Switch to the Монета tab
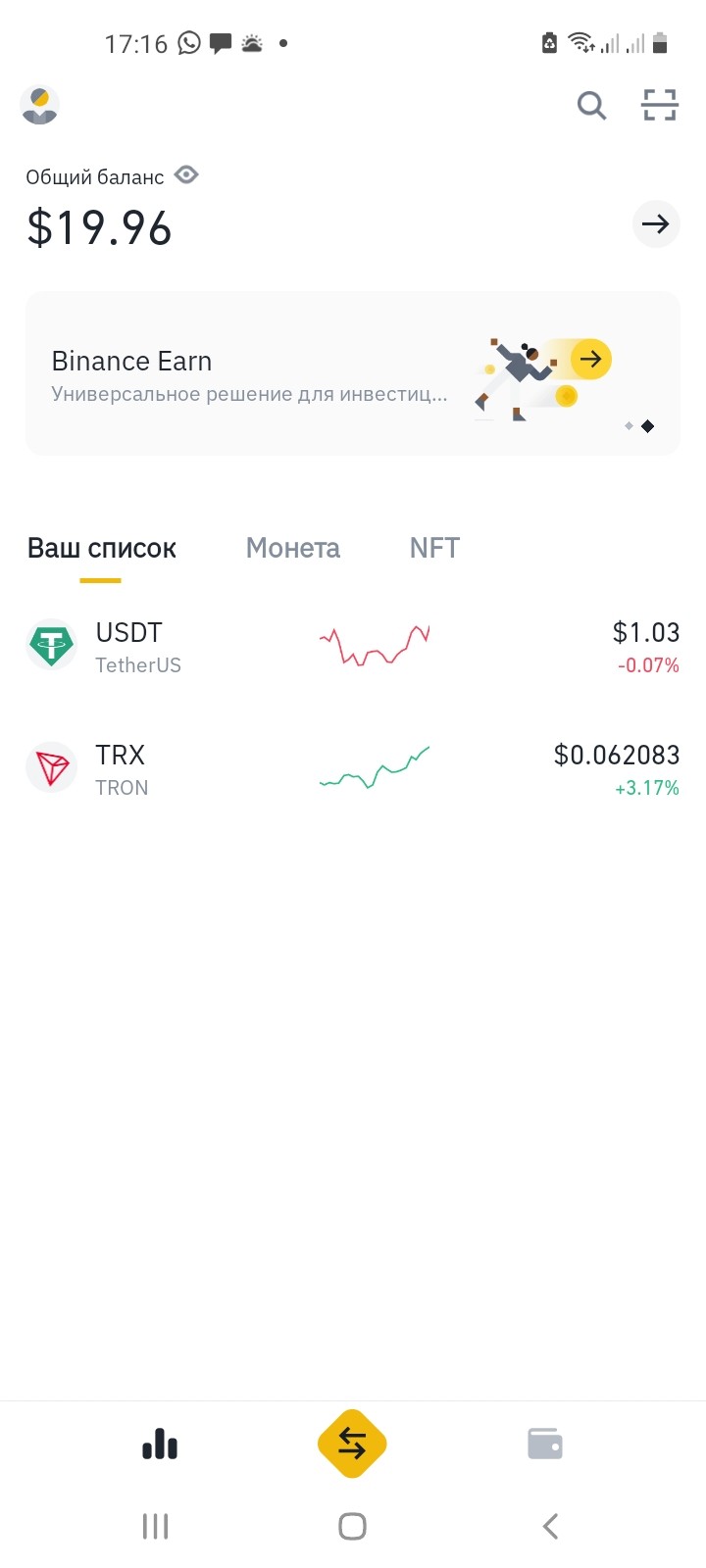Image resolution: width=706 pixels, height=1568 pixels. pyautogui.click(x=293, y=548)
